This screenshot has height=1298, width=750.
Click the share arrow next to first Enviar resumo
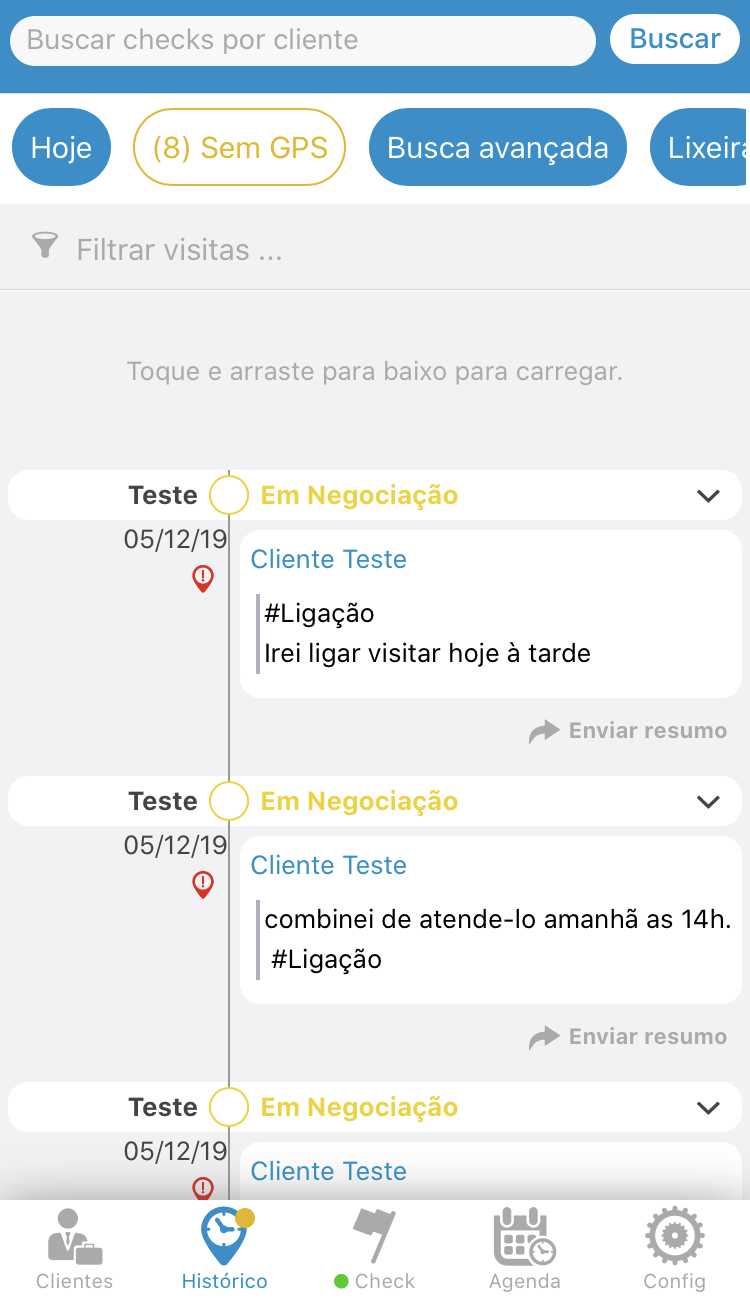(544, 730)
